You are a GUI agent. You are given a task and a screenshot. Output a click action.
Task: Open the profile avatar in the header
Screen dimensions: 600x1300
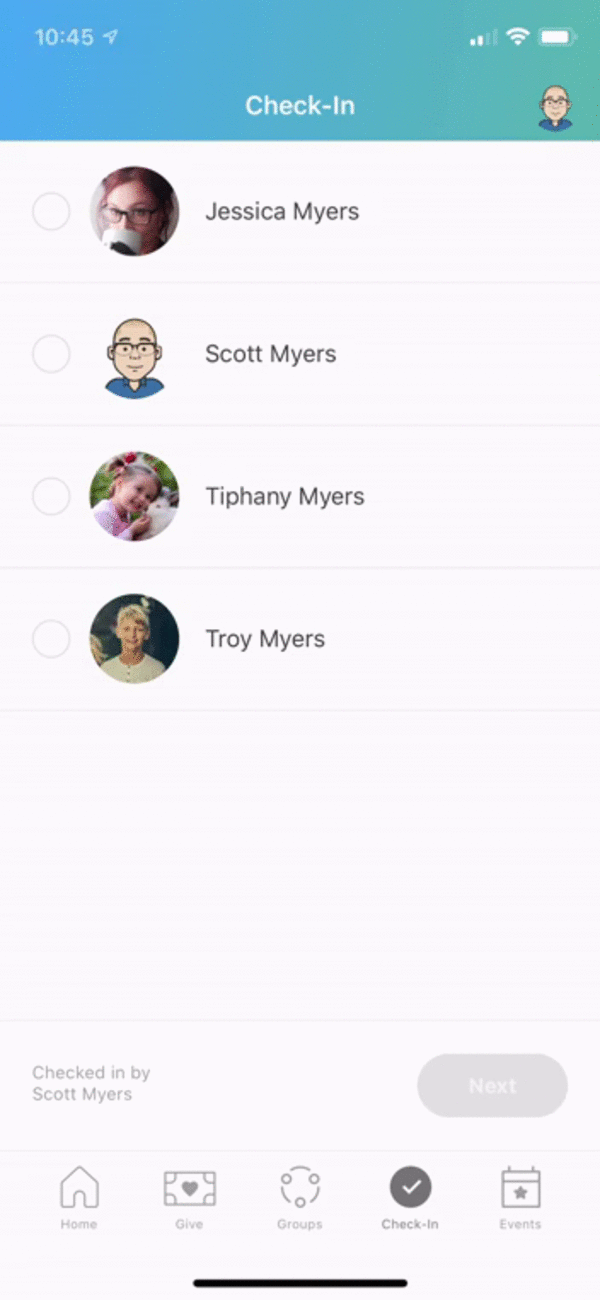pyautogui.click(x=556, y=108)
